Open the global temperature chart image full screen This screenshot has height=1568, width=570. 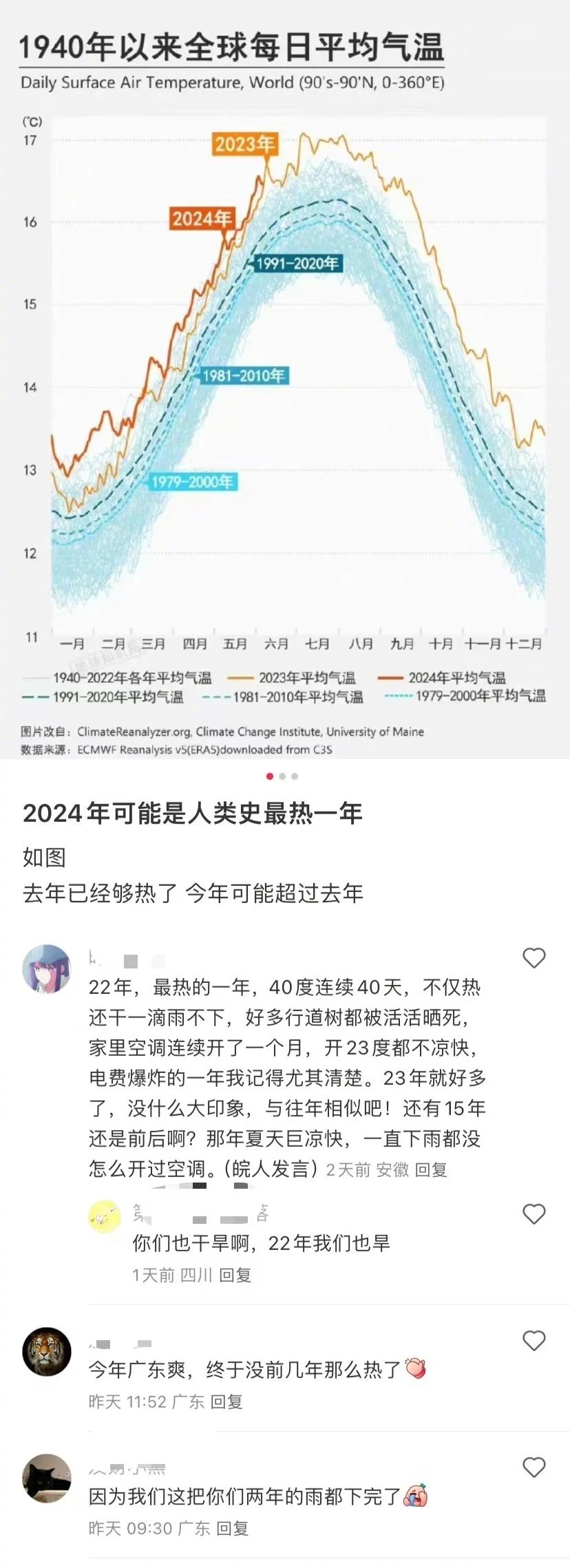(285, 379)
